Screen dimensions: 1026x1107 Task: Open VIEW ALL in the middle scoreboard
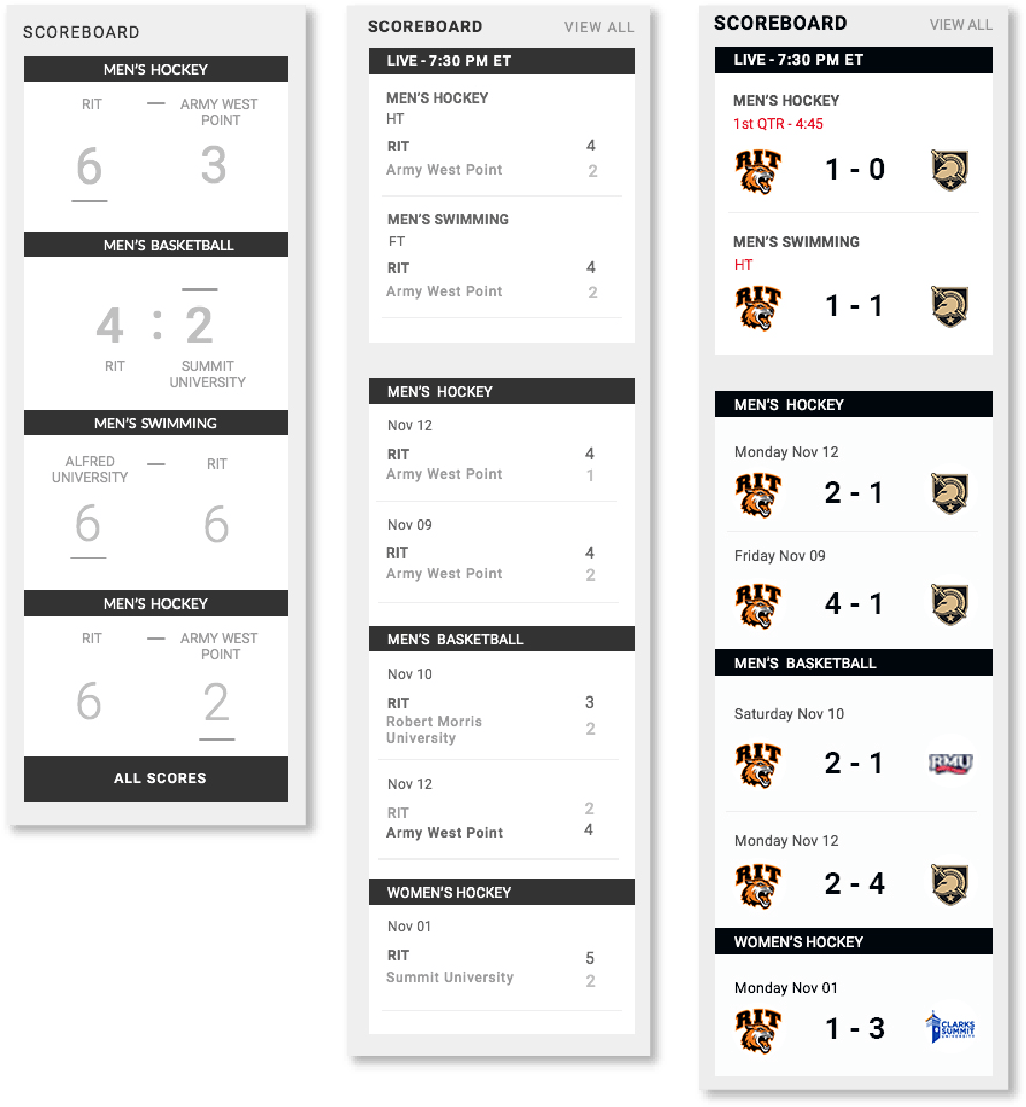(598, 27)
